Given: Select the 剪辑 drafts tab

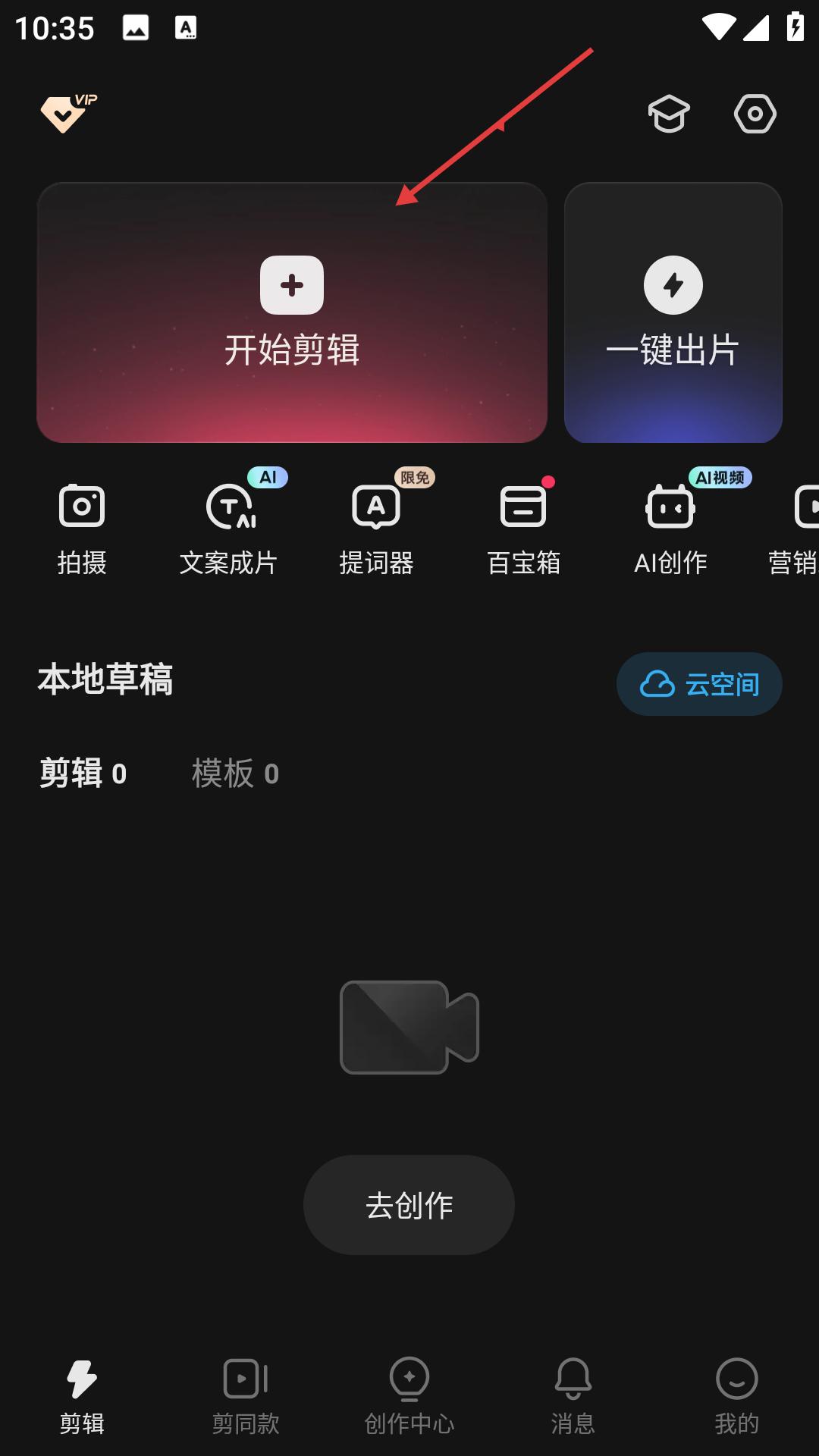Looking at the screenshot, I should [83, 773].
